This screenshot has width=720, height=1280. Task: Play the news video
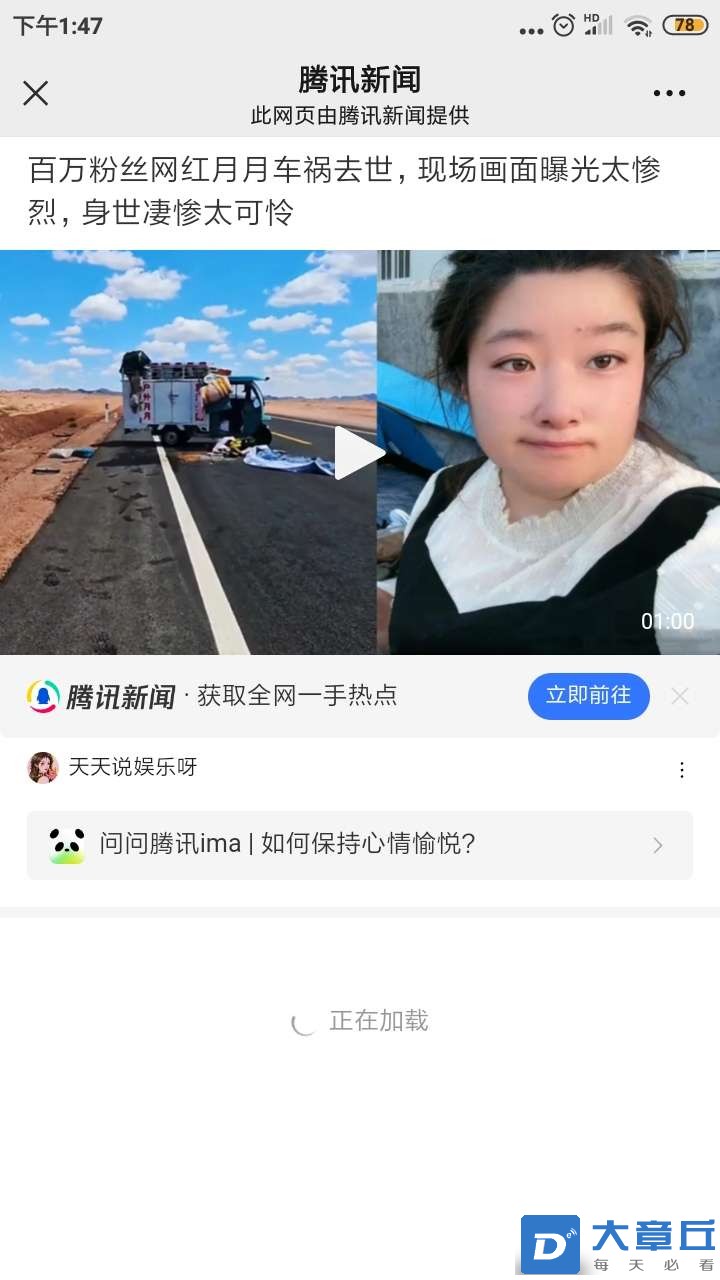click(359, 453)
